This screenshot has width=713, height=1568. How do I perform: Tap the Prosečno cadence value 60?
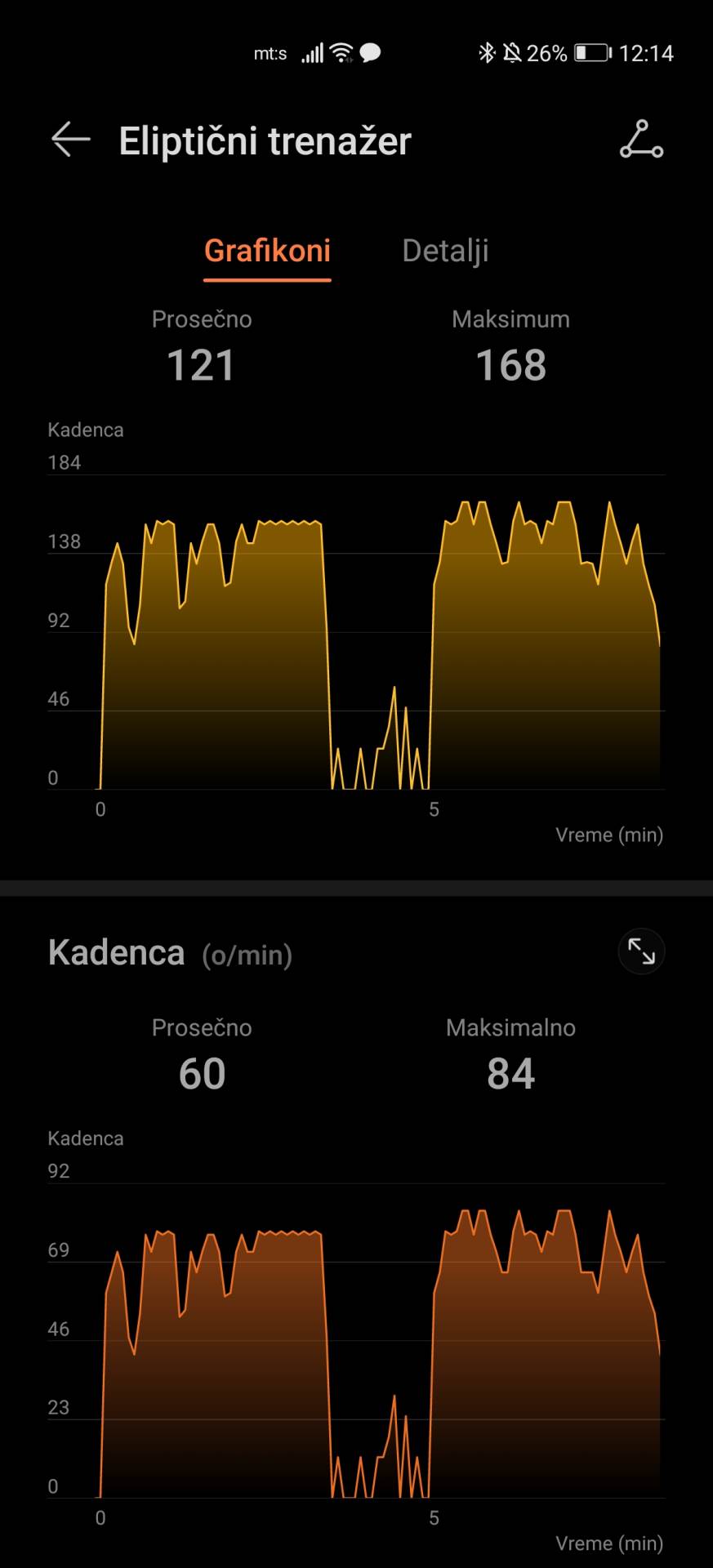pyautogui.click(x=202, y=1073)
